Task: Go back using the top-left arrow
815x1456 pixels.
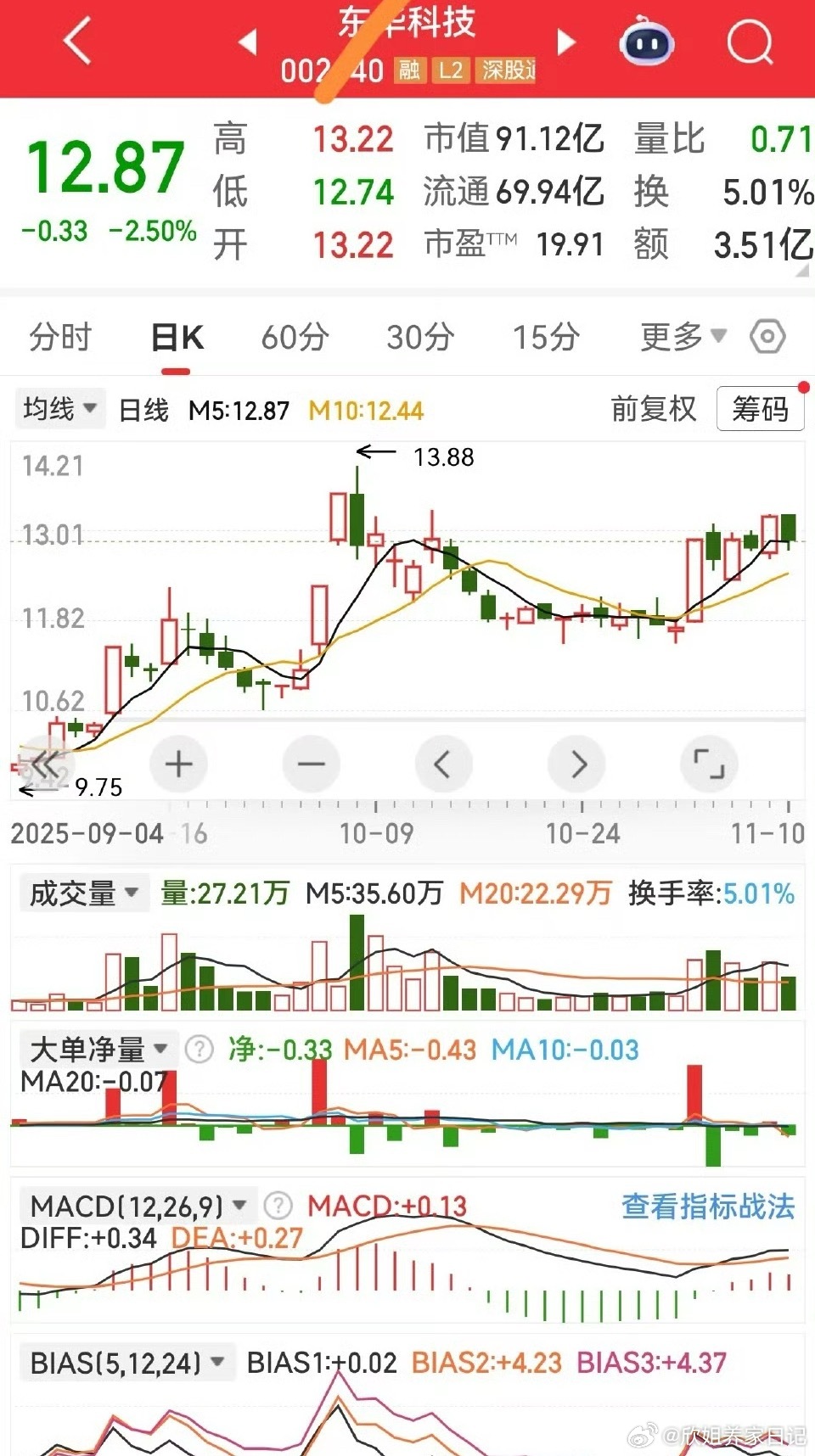Action: 78,42
